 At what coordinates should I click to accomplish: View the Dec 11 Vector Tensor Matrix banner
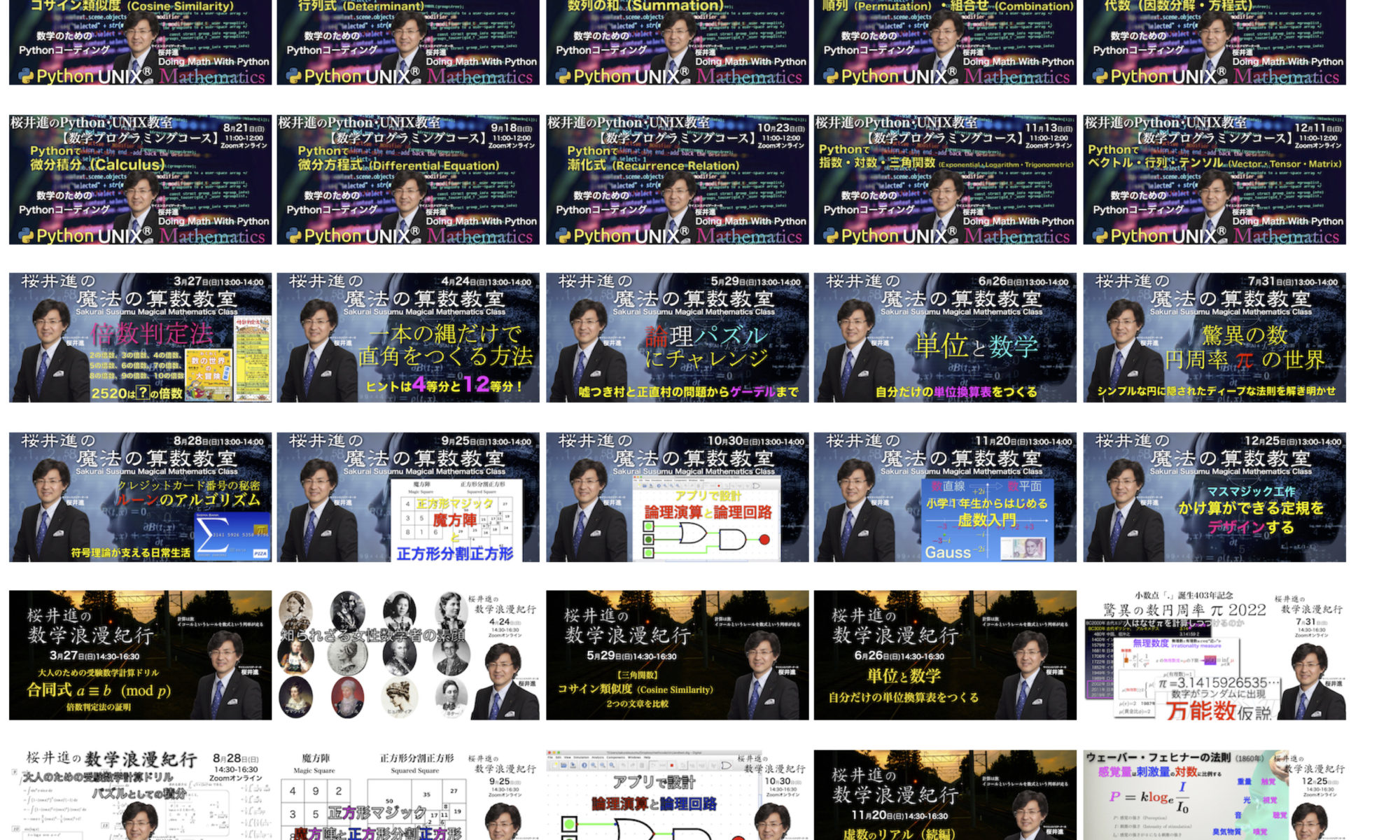pyautogui.click(x=1214, y=180)
